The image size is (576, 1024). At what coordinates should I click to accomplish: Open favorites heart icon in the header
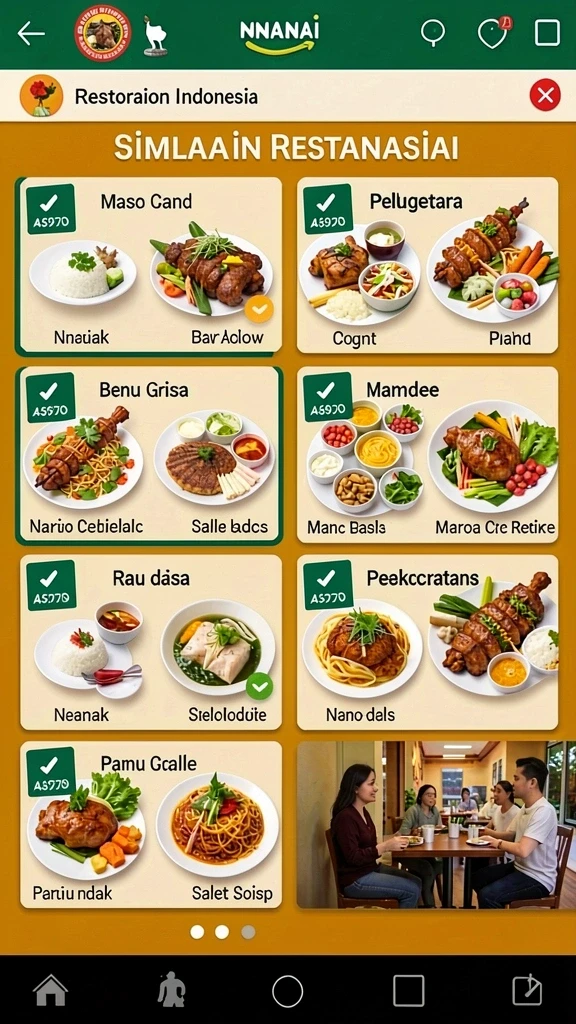[x=493, y=33]
